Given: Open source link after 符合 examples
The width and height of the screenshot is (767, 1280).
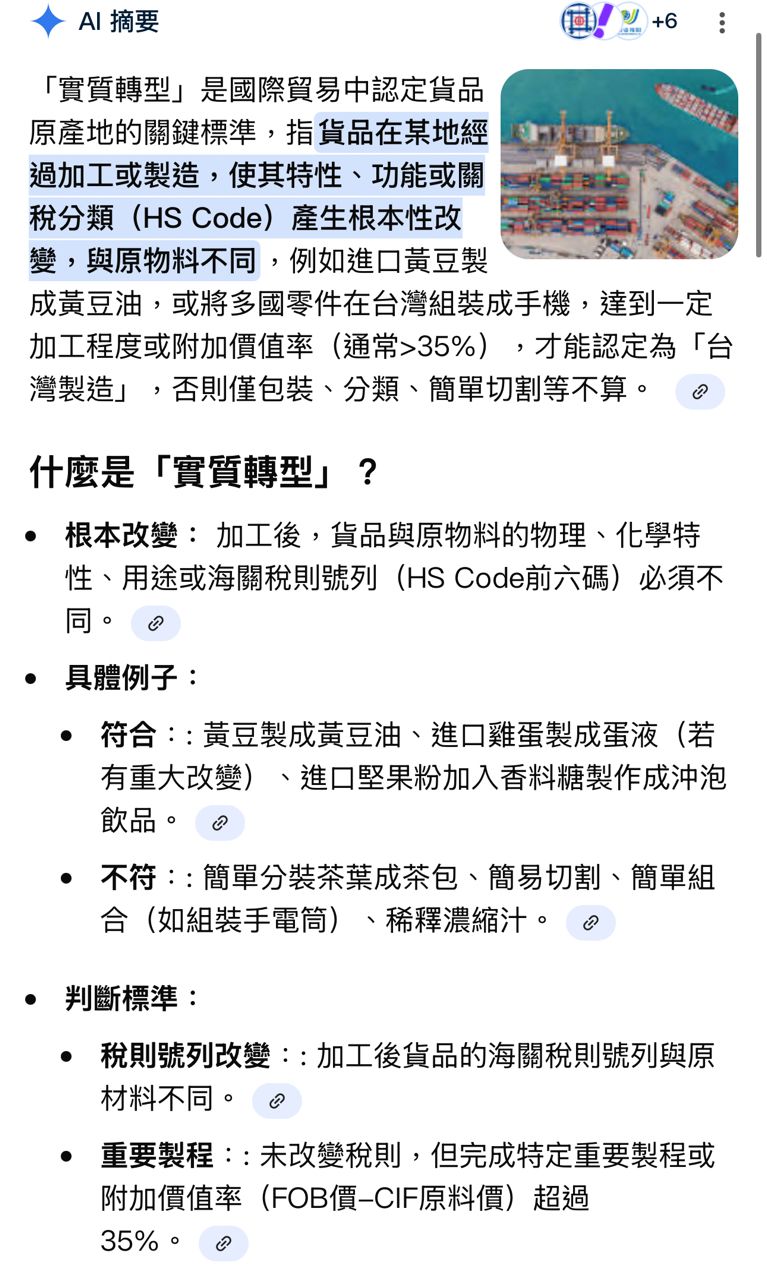Looking at the screenshot, I should tap(220, 823).
